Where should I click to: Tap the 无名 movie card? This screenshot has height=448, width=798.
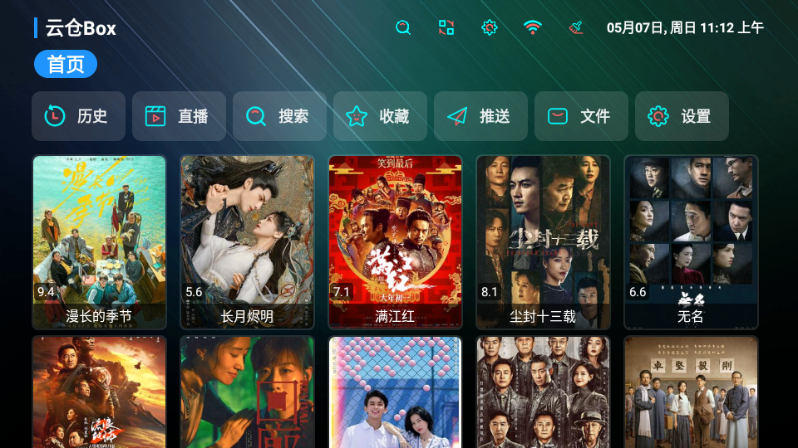[x=691, y=242]
